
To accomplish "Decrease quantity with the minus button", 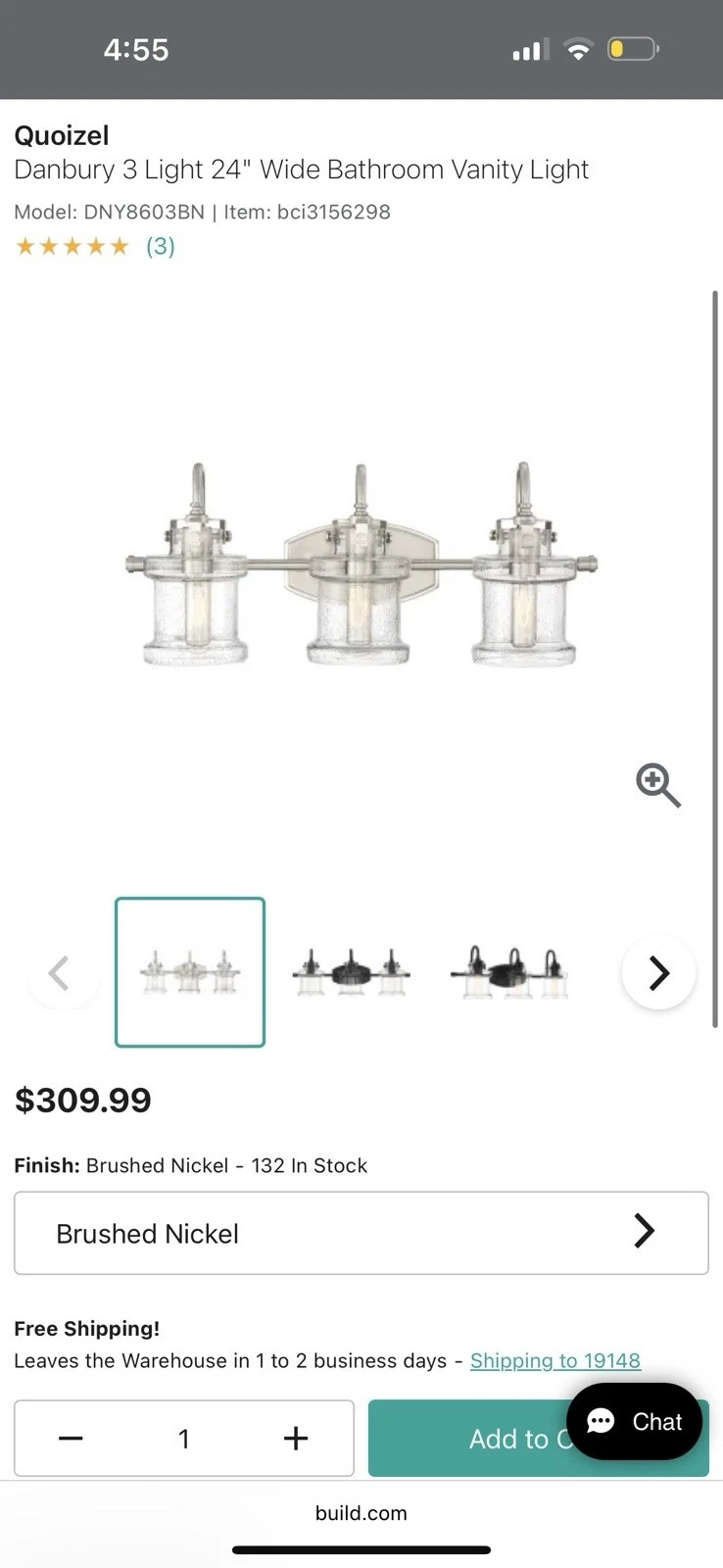I will (71, 1438).
